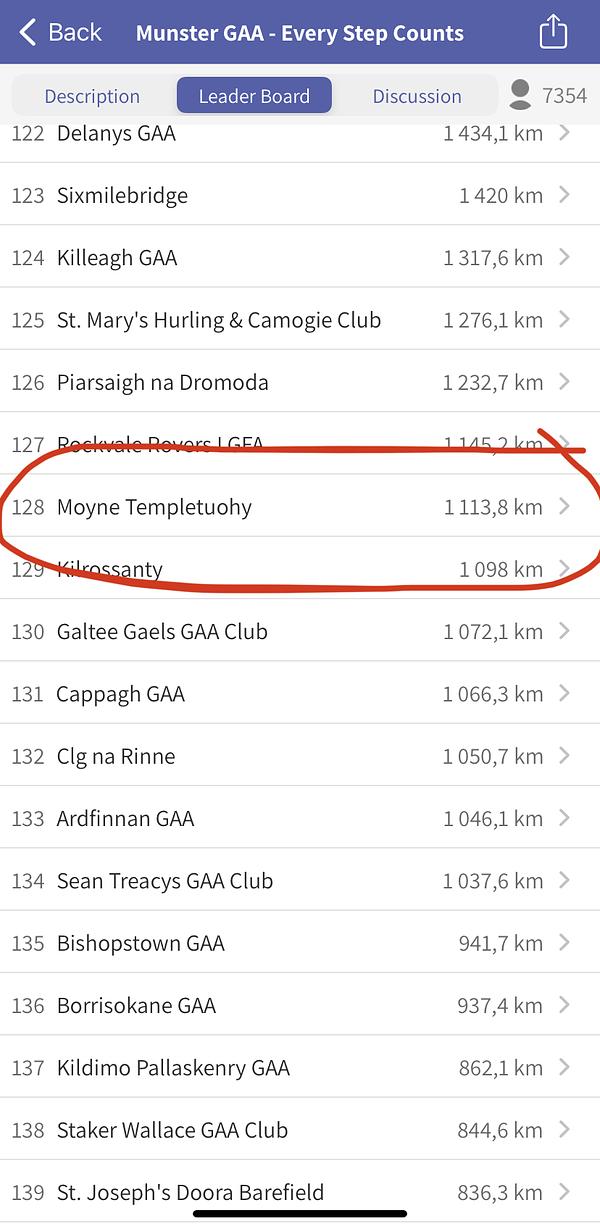The width and height of the screenshot is (600, 1229).
Task: Open Kildimo Pallaskenry GAA entry
Action: pyautogui.click(x=300, y=1067)
